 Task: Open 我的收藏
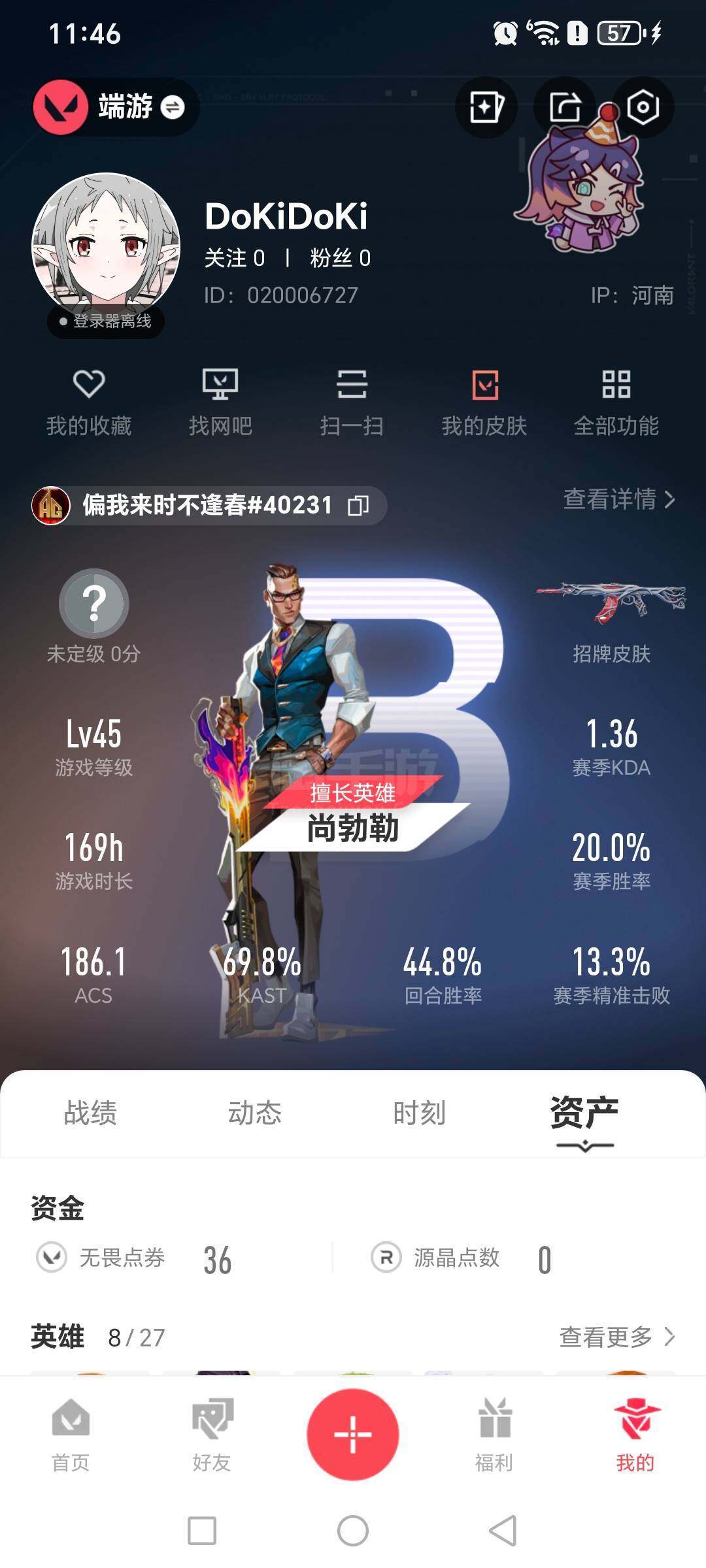click(x=89, y=403)
